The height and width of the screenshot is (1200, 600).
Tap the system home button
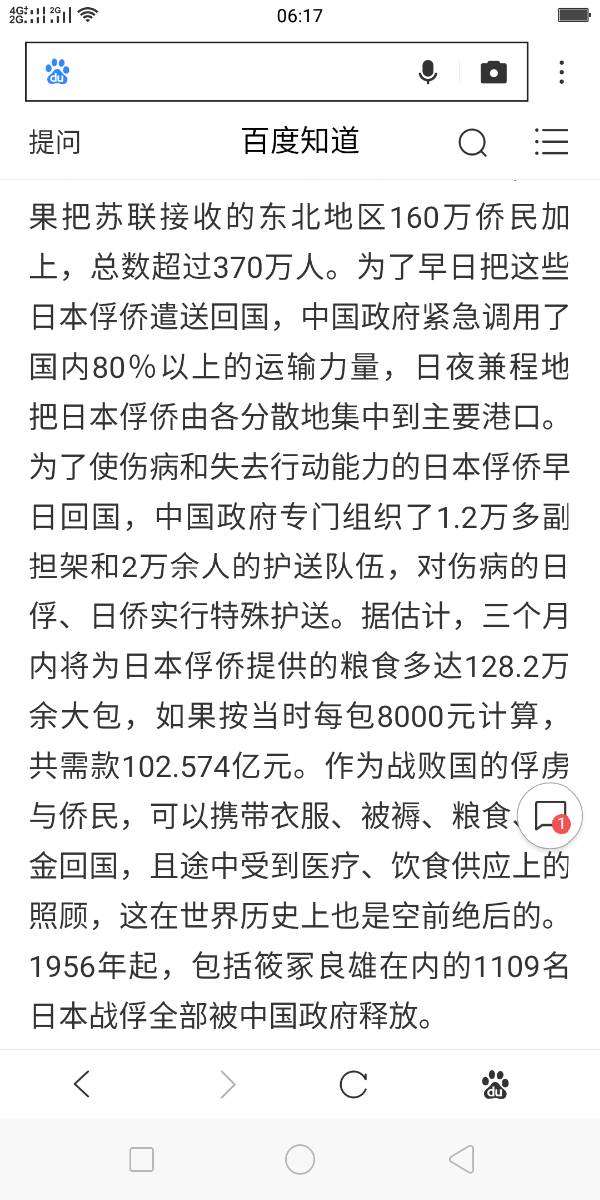[x=300, y=1159]
